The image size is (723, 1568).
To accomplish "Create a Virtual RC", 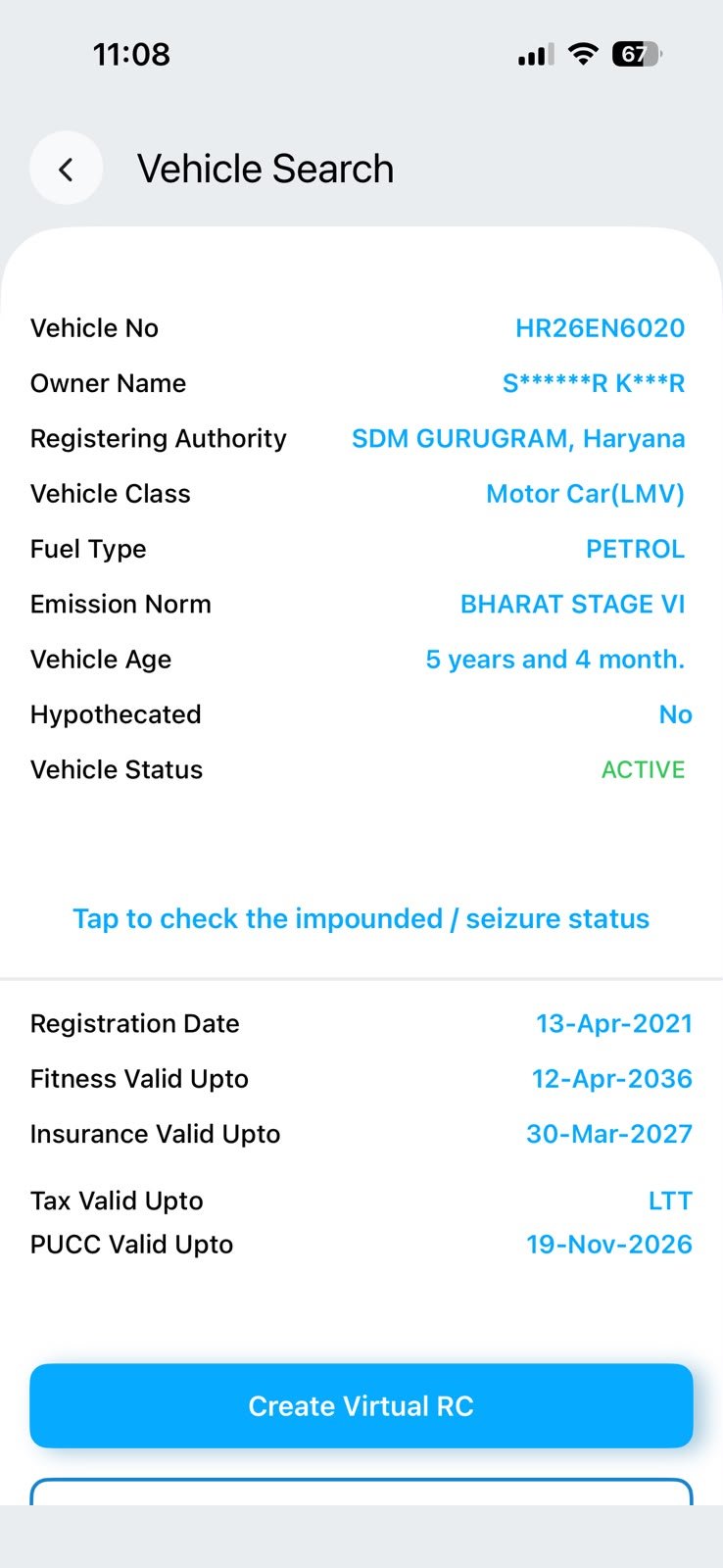I will point(361,1405).
